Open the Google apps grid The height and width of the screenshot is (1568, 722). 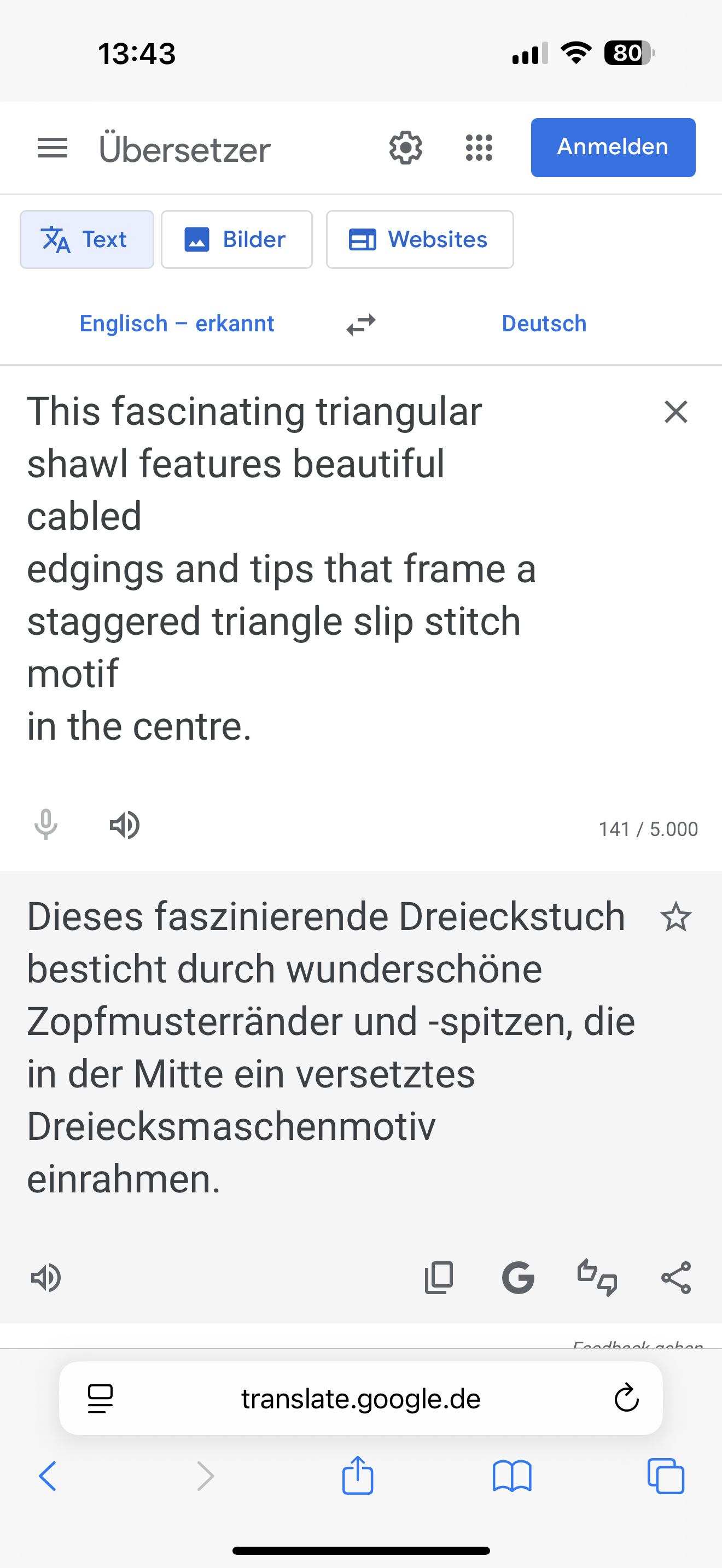[479, 148]
